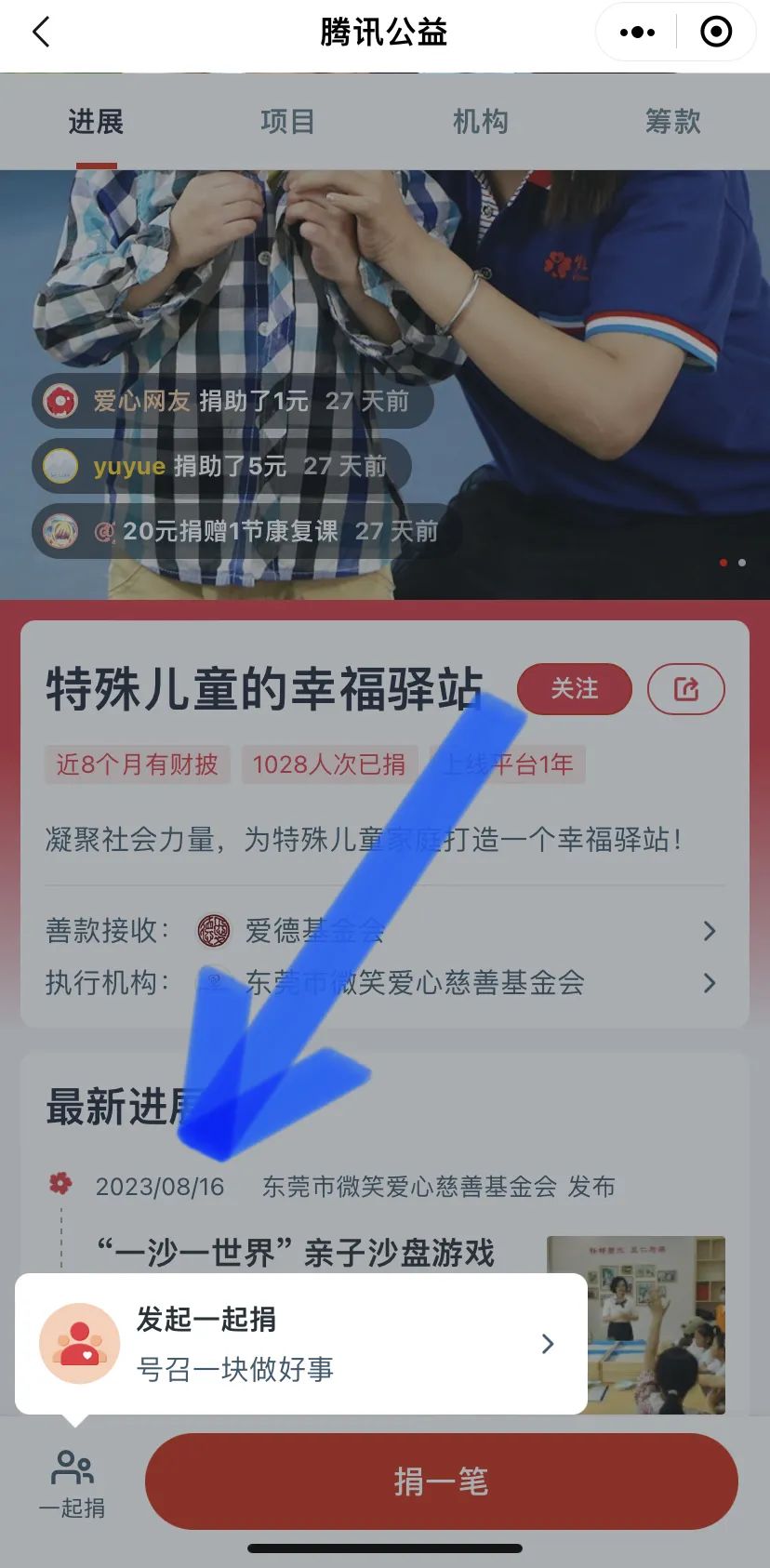Tap the banner page indicator dots
The image size is (770, 1568).
coord(732,563)
